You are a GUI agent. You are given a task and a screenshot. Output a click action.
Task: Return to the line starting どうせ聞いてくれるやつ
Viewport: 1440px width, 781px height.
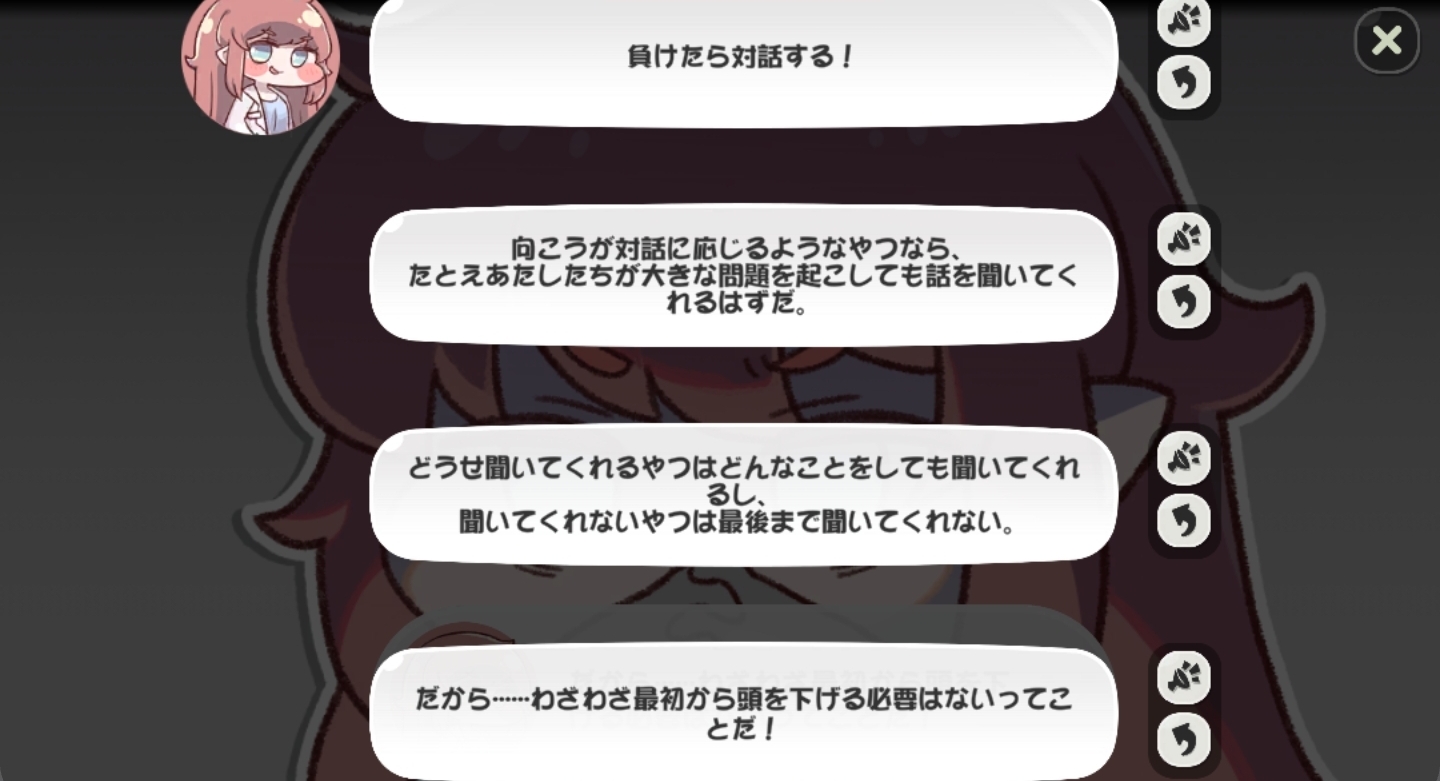click(1184, 521)
